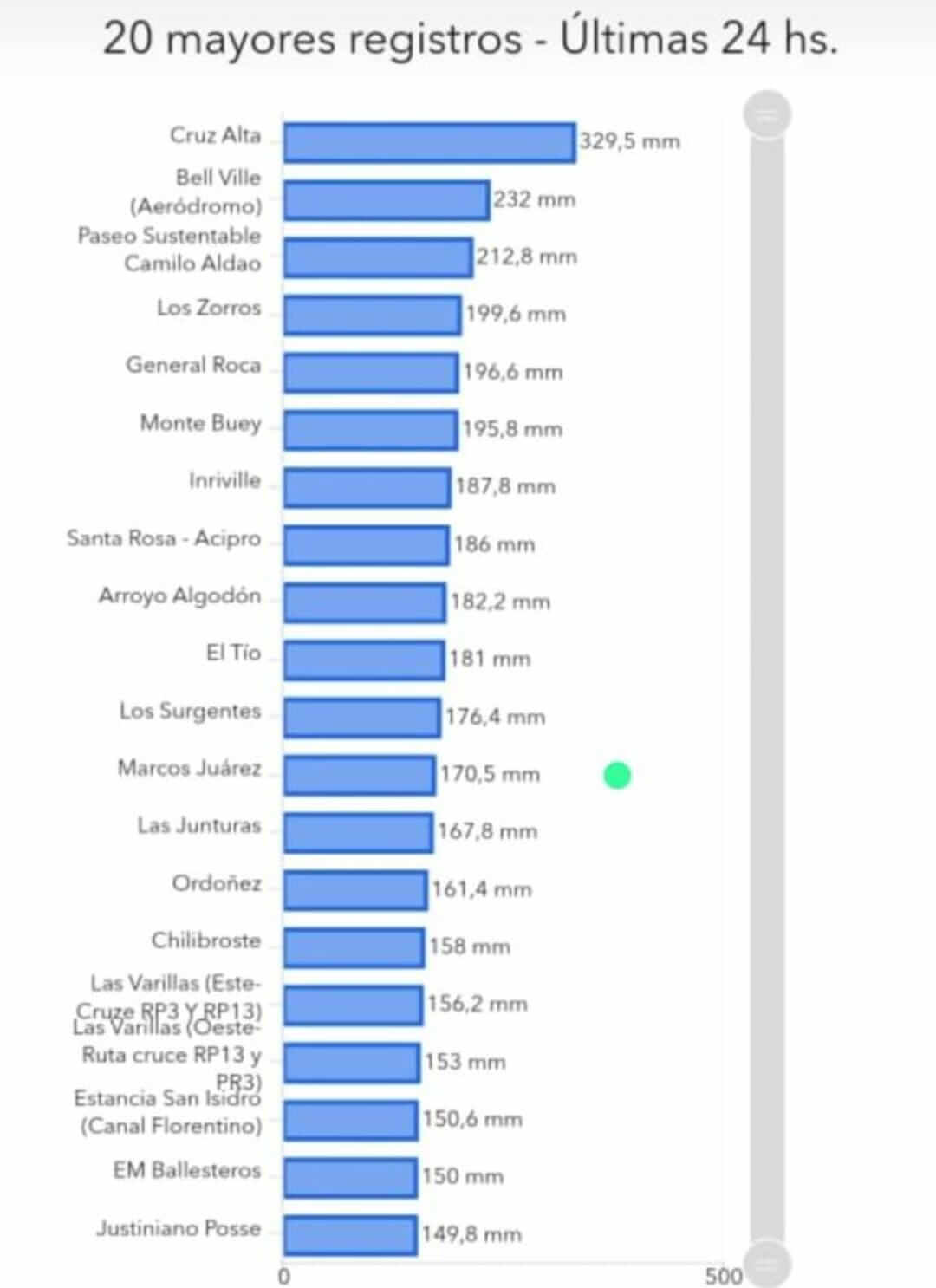
Task: Tap the bottom grip of the chart scrollbar
Action: 767,1263
